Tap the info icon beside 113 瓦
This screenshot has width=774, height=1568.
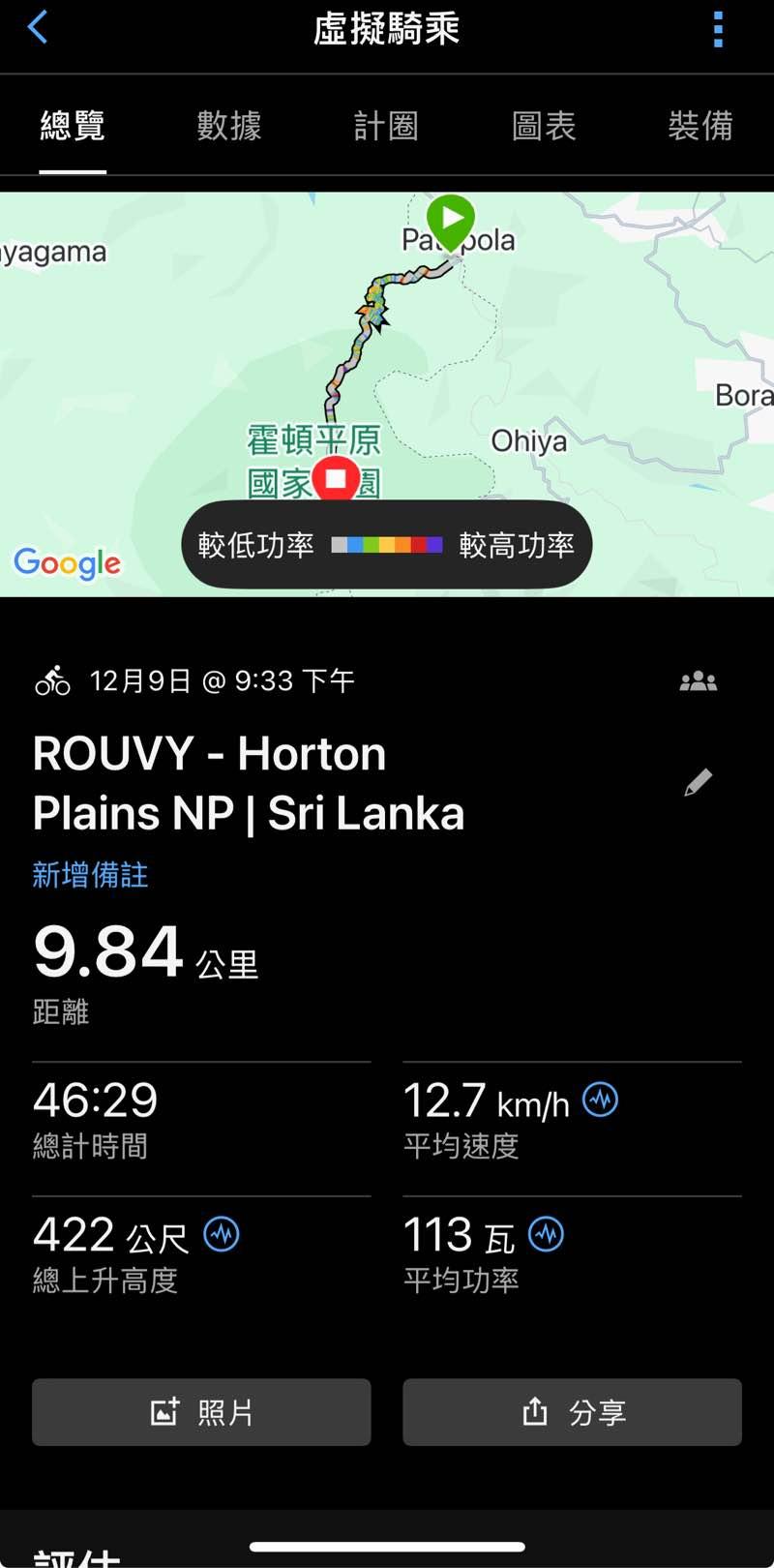pos(547,1235)
